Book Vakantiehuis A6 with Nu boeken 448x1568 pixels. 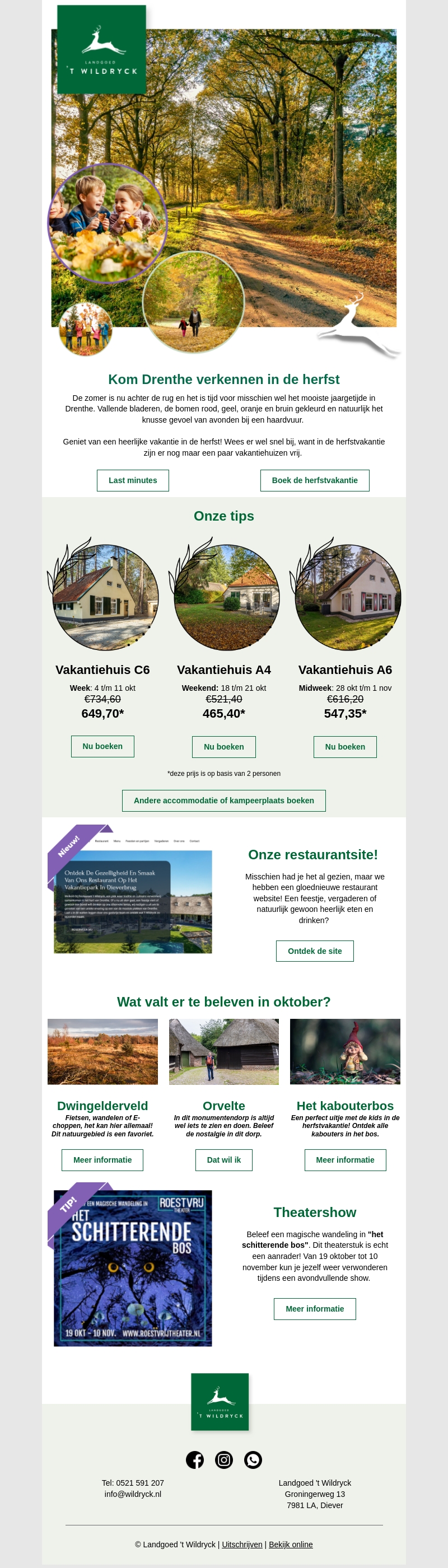(344, 747)
